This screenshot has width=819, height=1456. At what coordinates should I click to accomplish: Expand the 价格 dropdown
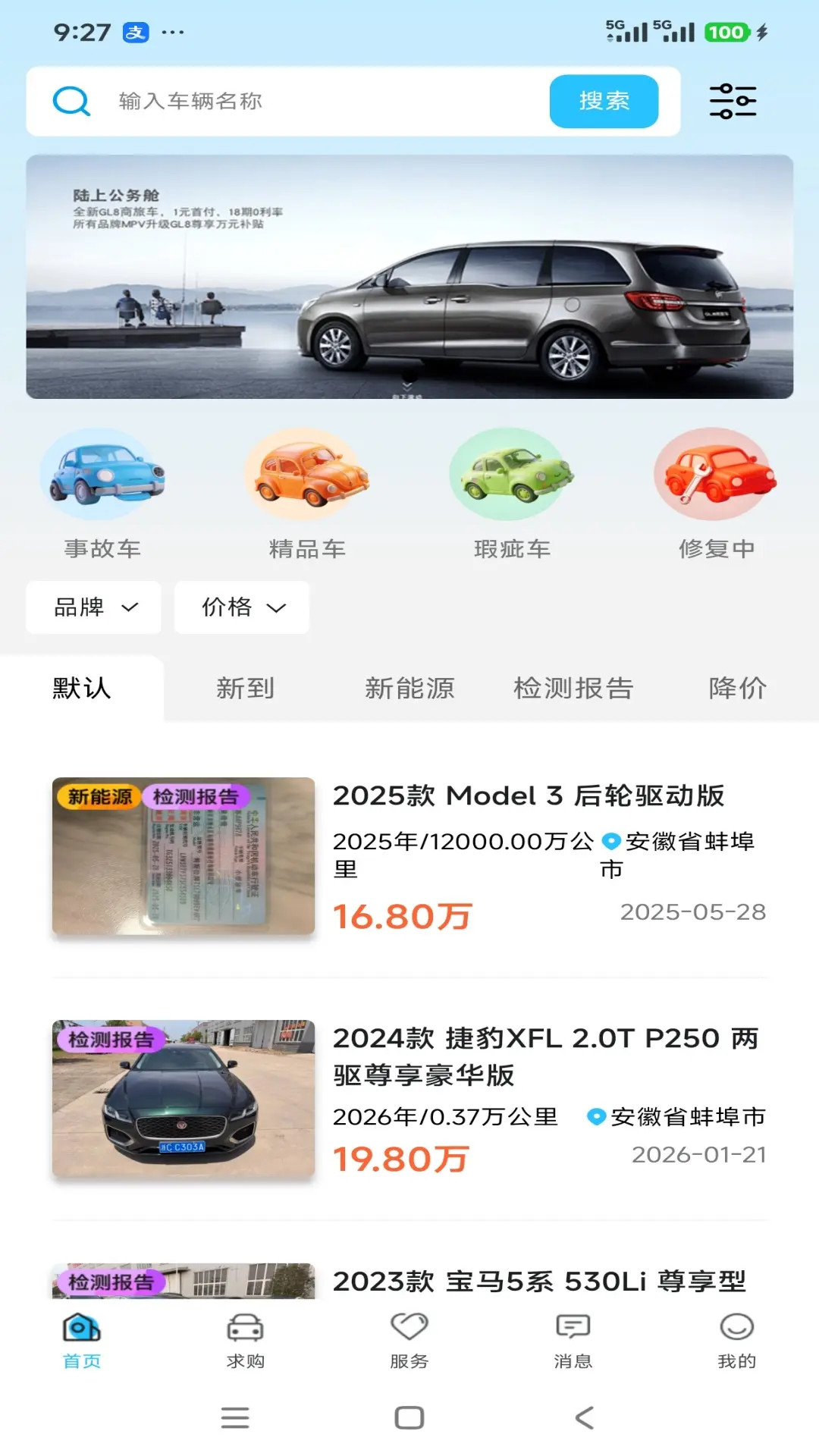pyautogui.click(x=242, y=607)
